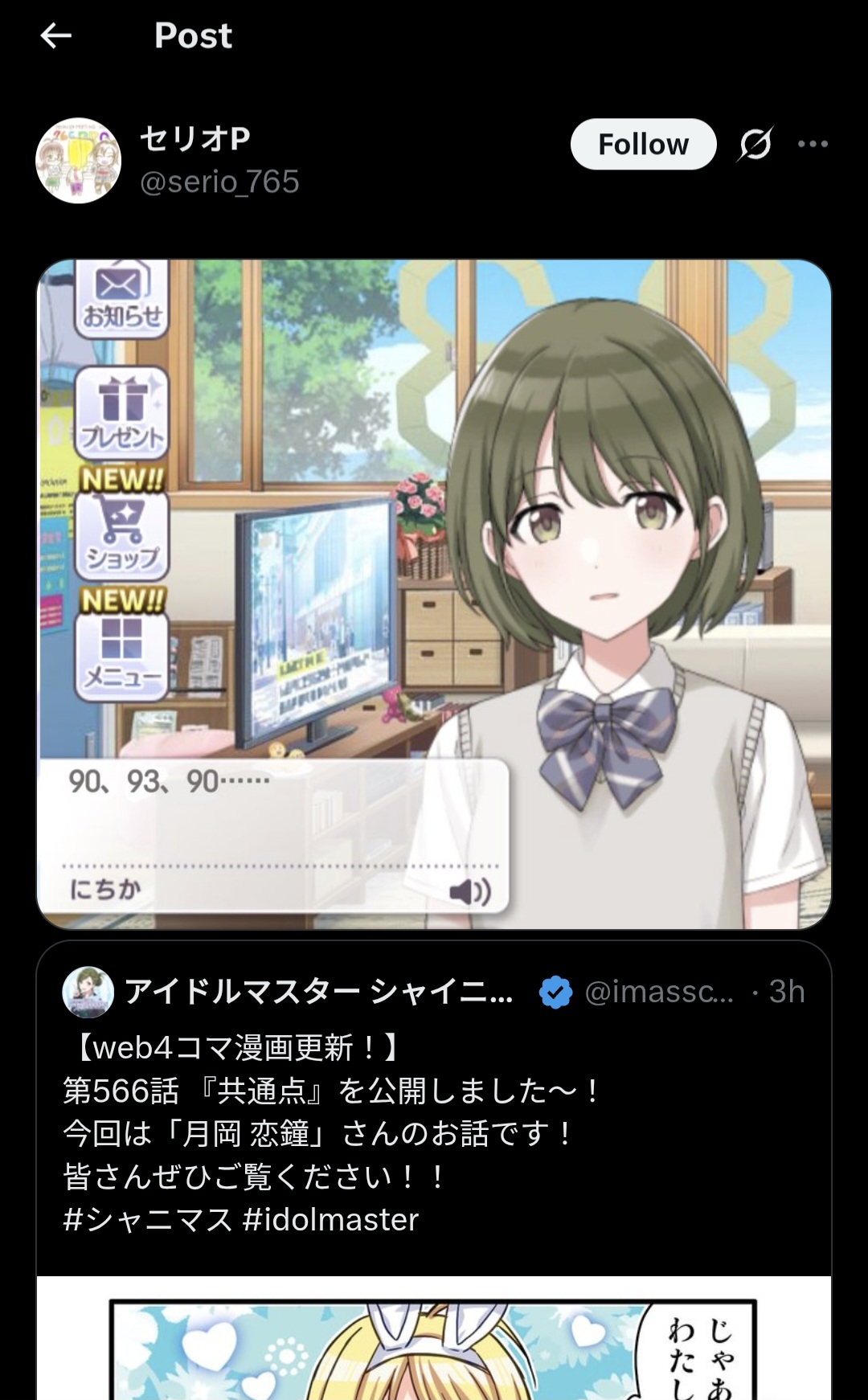Image resolution: width=868 pixels, height=1400 pixels.
Task: View the attached game screenshot image
Action: [434, 594]
